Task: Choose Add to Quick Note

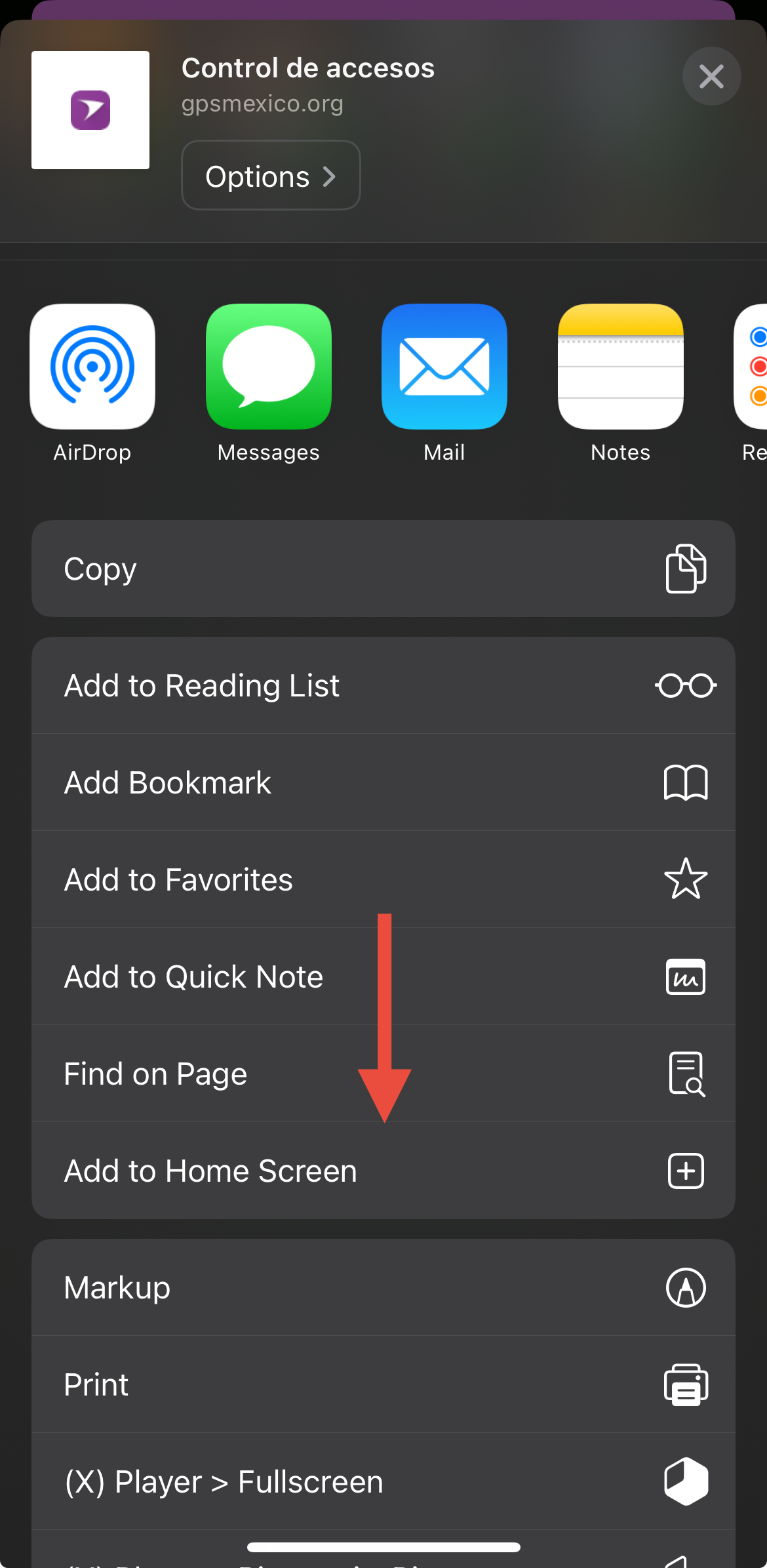Action: click(x=383, y=976)
